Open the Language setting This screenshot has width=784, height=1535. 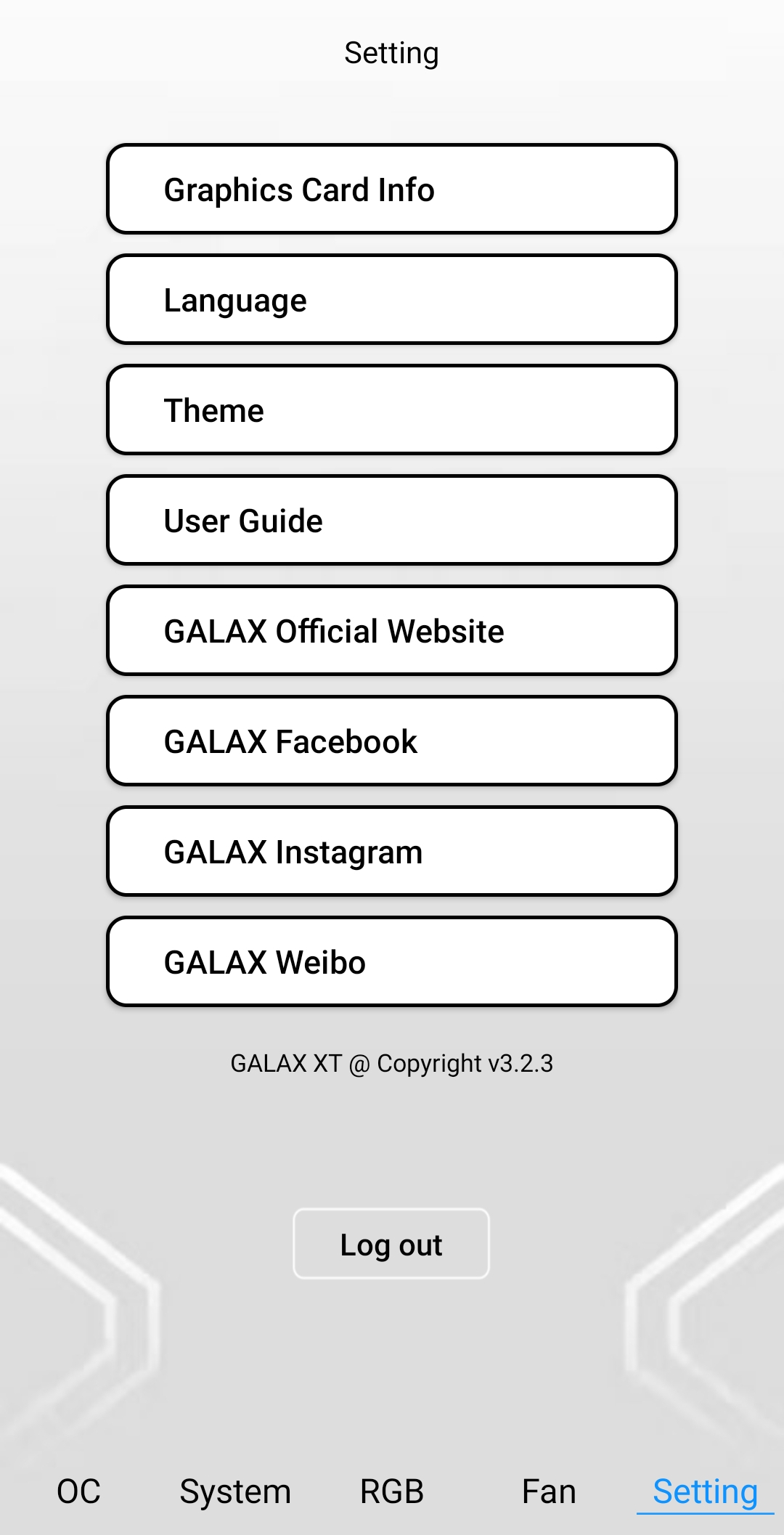(392, 300)
